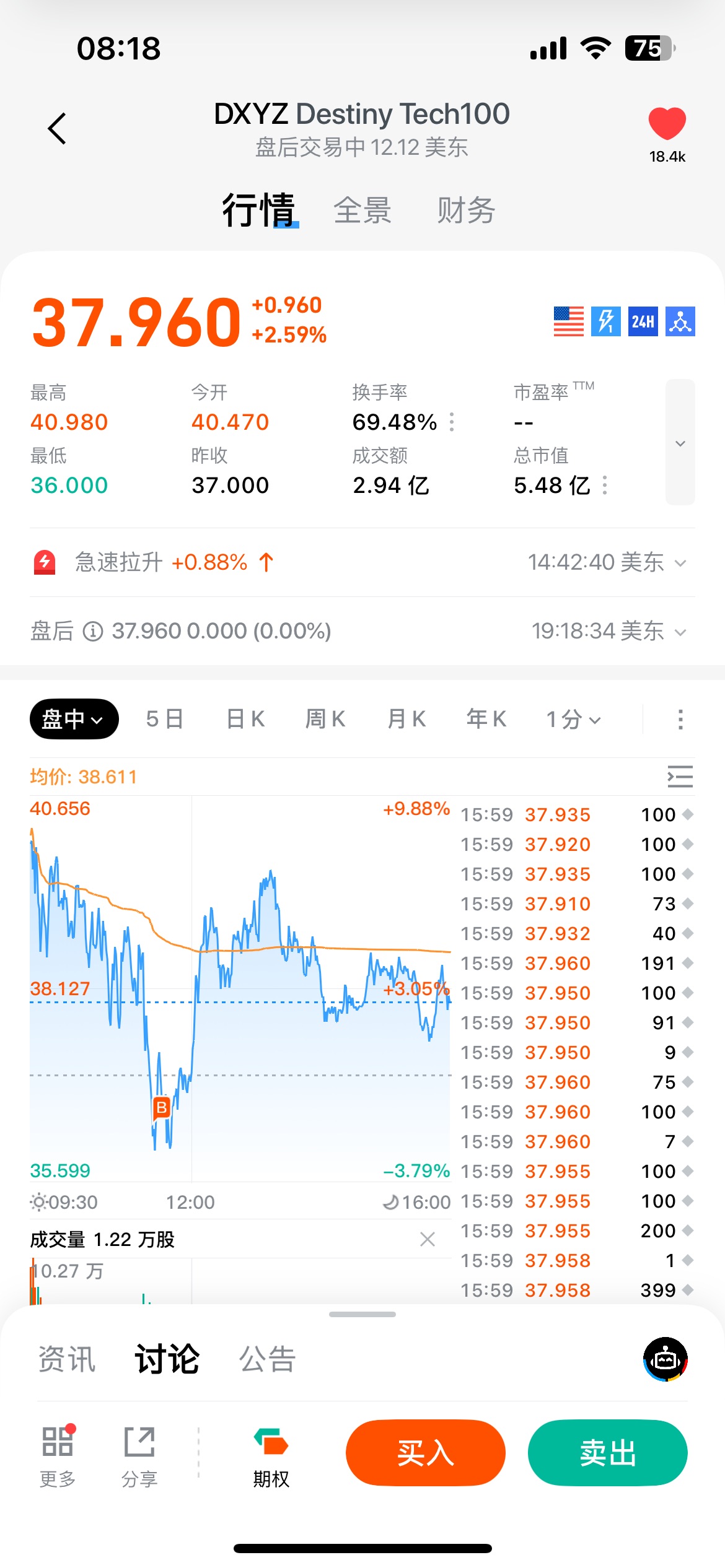
Task: Tap the red heart favorite icon
Action: coord(667,124)
